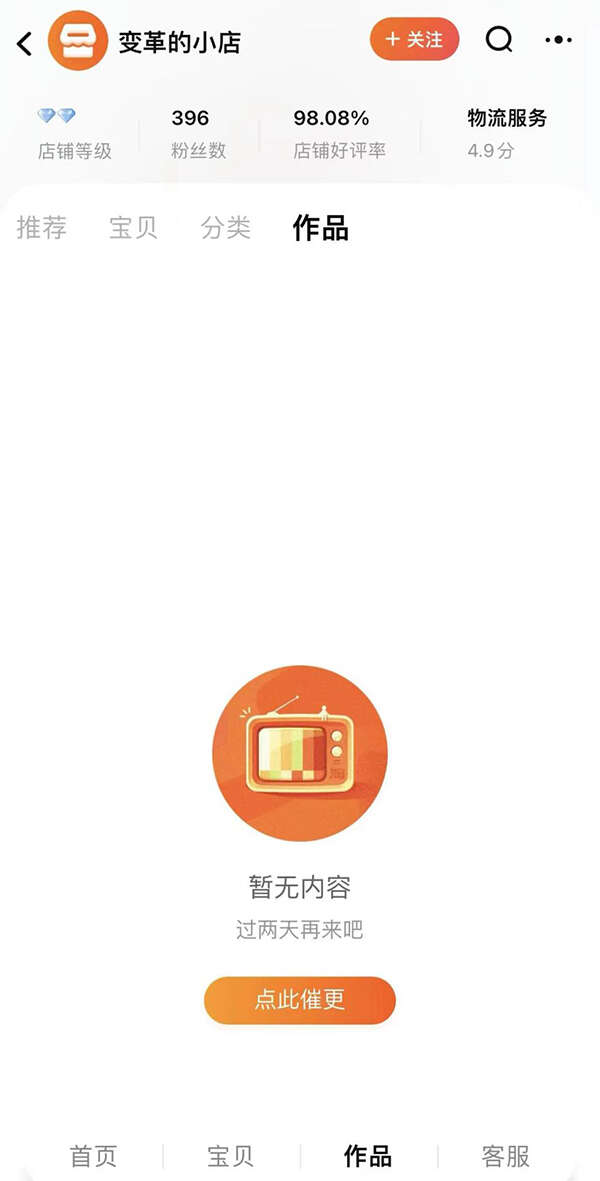
Task: Follow the shop with the 关注 button
Action: tap(414, 40)
